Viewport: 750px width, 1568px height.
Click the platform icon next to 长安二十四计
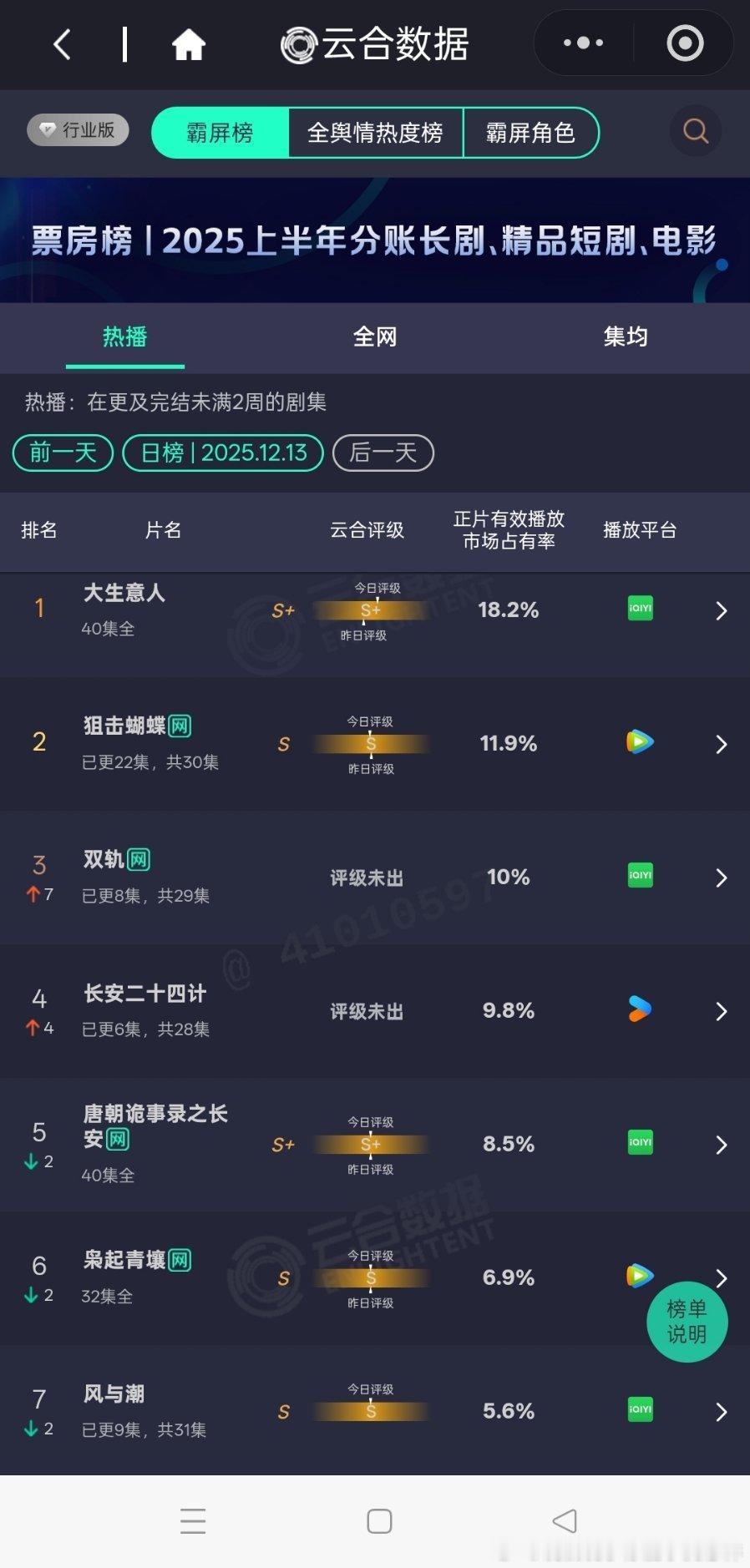tap(639, 1010)
